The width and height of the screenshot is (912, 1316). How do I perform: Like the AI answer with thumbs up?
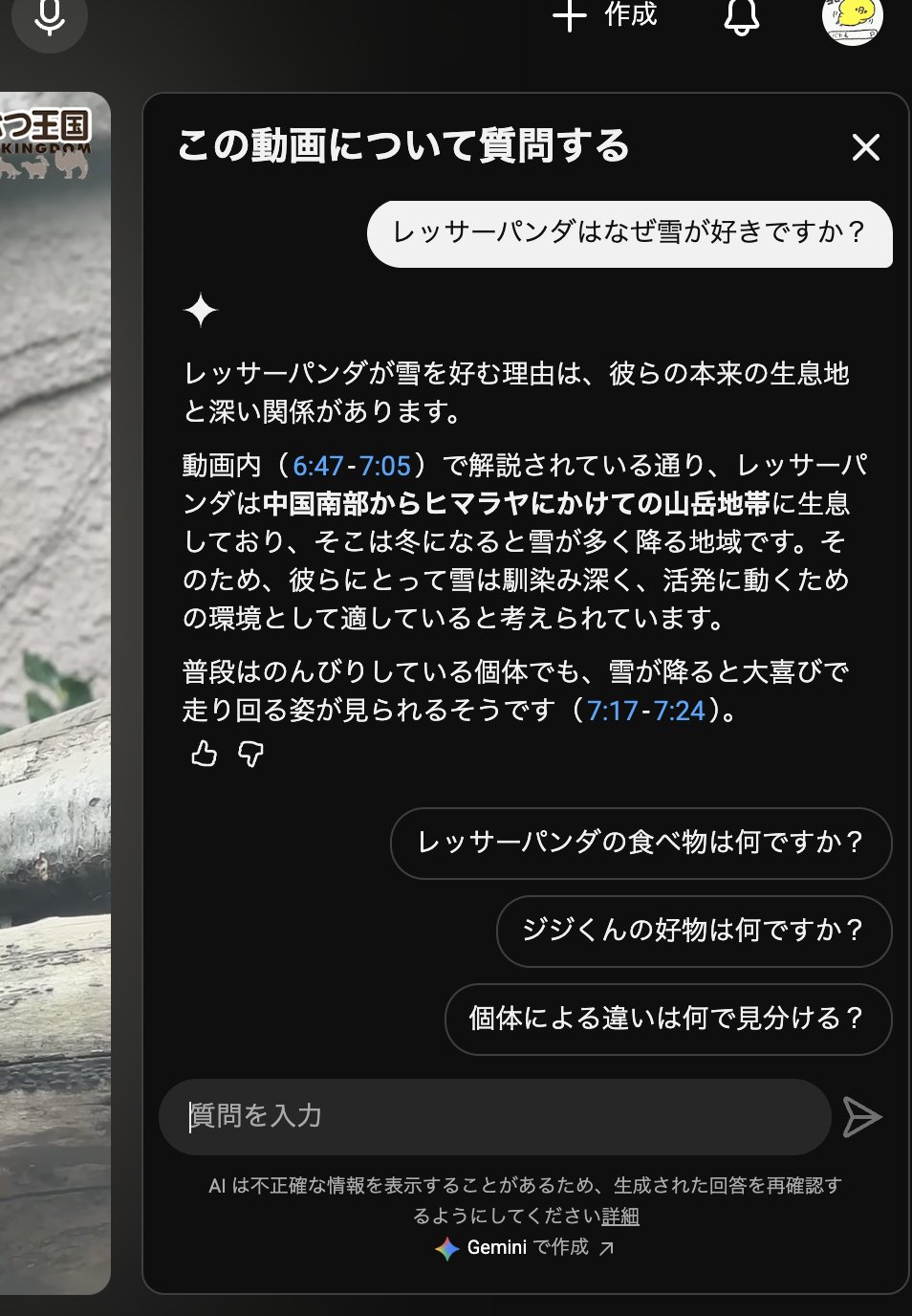(204, 755)
